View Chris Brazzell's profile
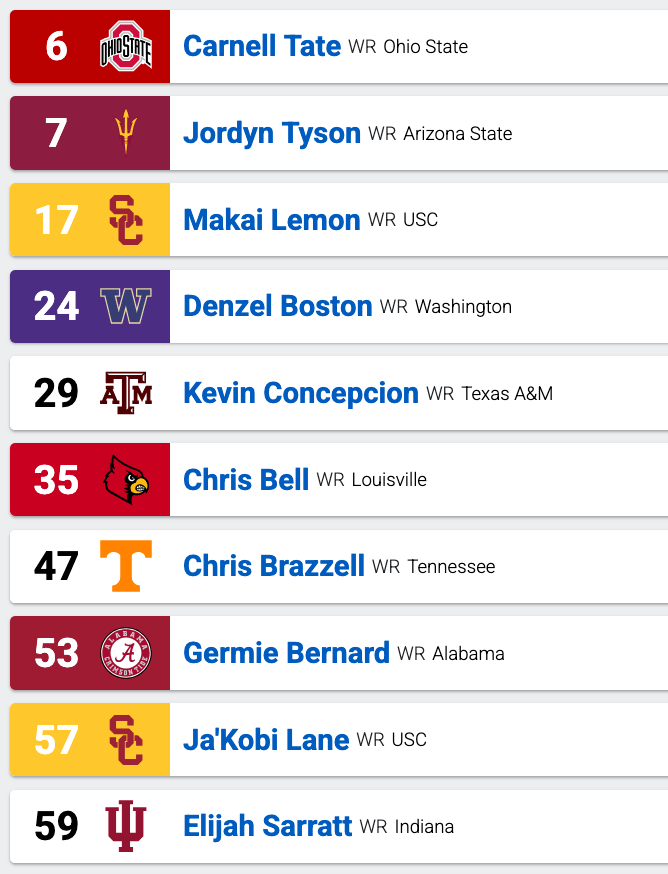668x874 pixels. click(274, 566)
